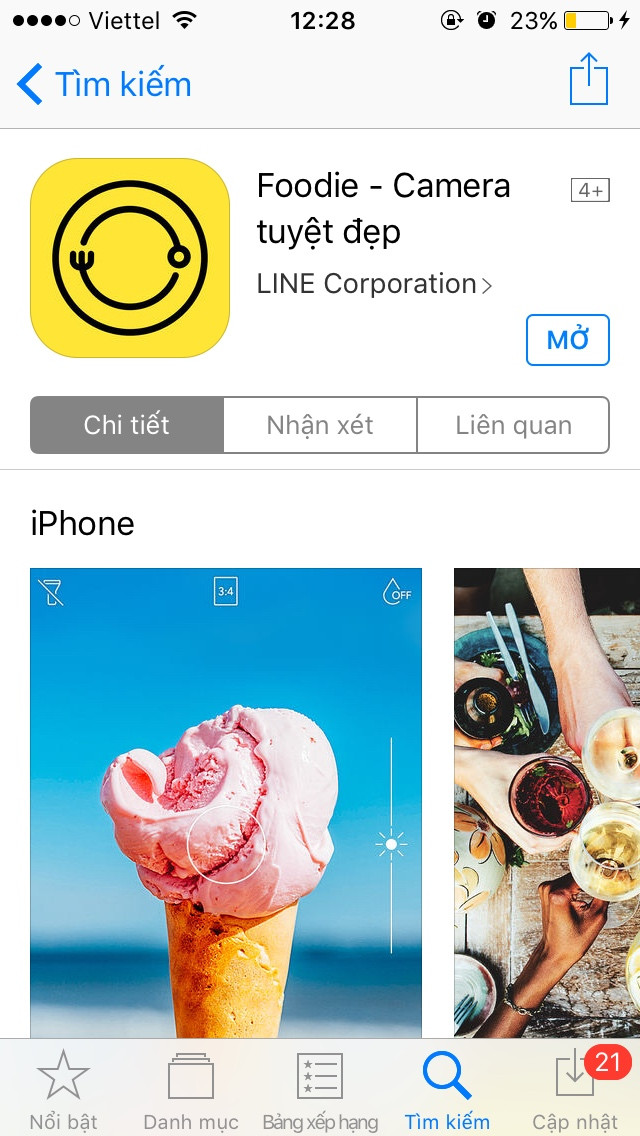Open Foodie with the MỞ button
This screenshot has height=1136, width=640.
[567, 340]
